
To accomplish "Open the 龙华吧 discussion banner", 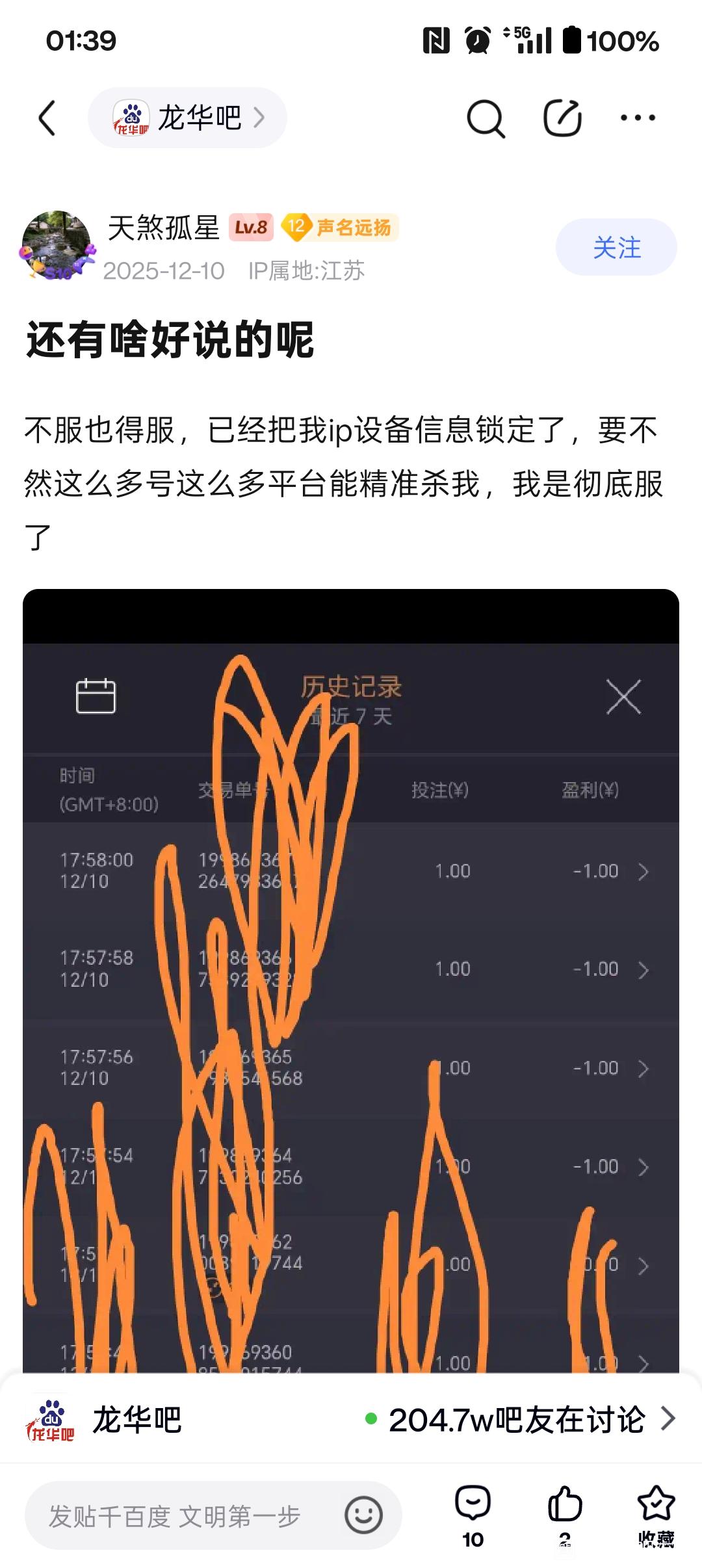I will click(351, 1420).
